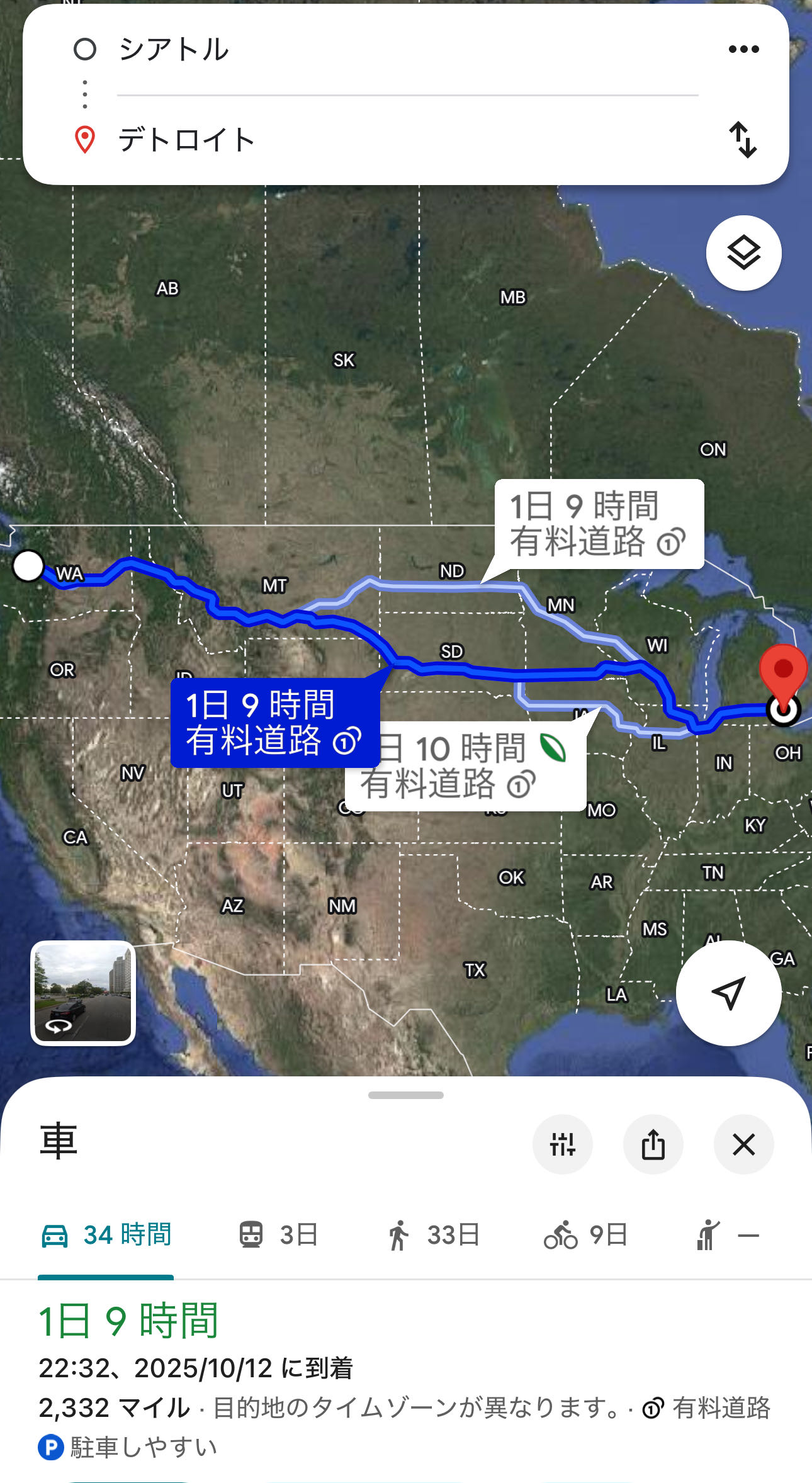
Task: Switch to the walking tab showing 33日
Action: tap(433, 1235)
